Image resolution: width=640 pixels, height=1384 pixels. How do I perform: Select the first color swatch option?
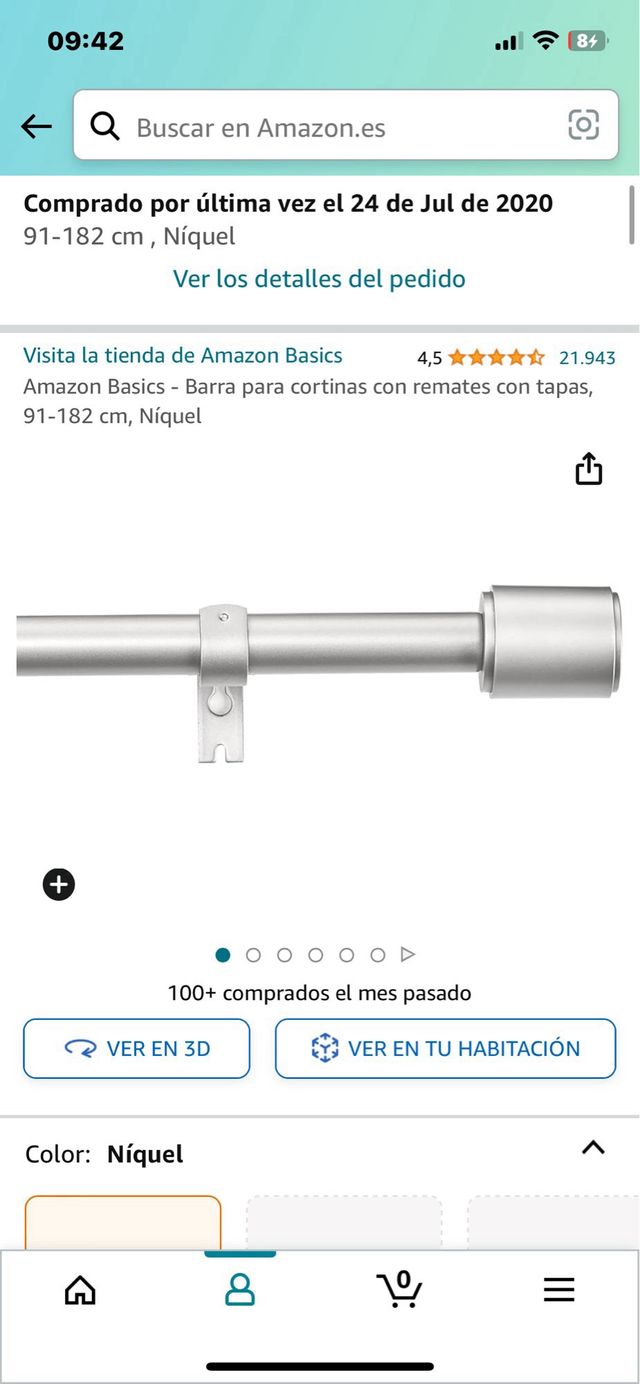click(123, 1222)
